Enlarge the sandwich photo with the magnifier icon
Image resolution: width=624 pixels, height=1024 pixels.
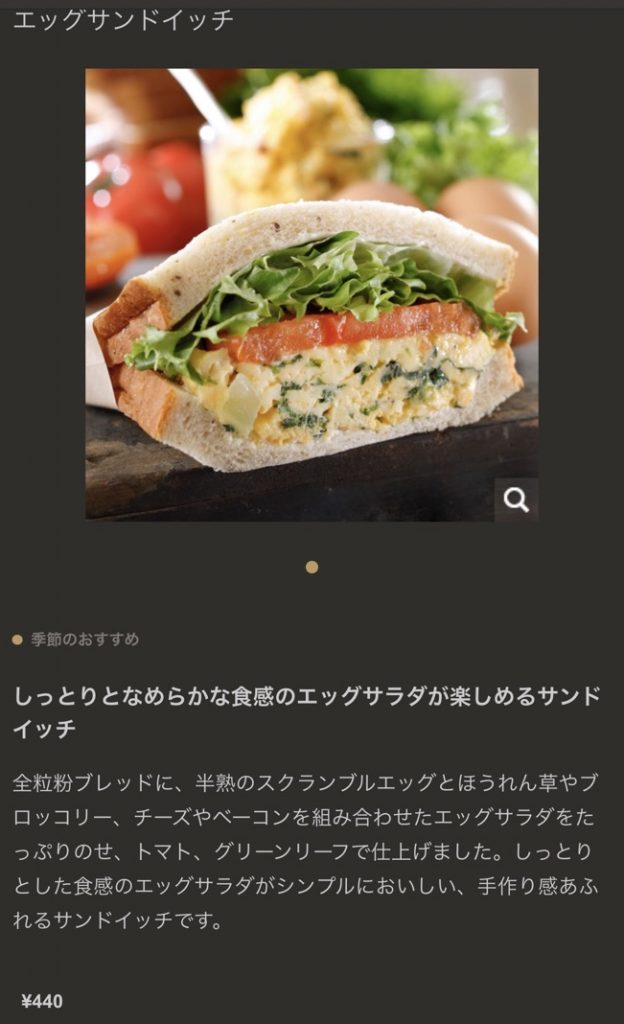516,500
